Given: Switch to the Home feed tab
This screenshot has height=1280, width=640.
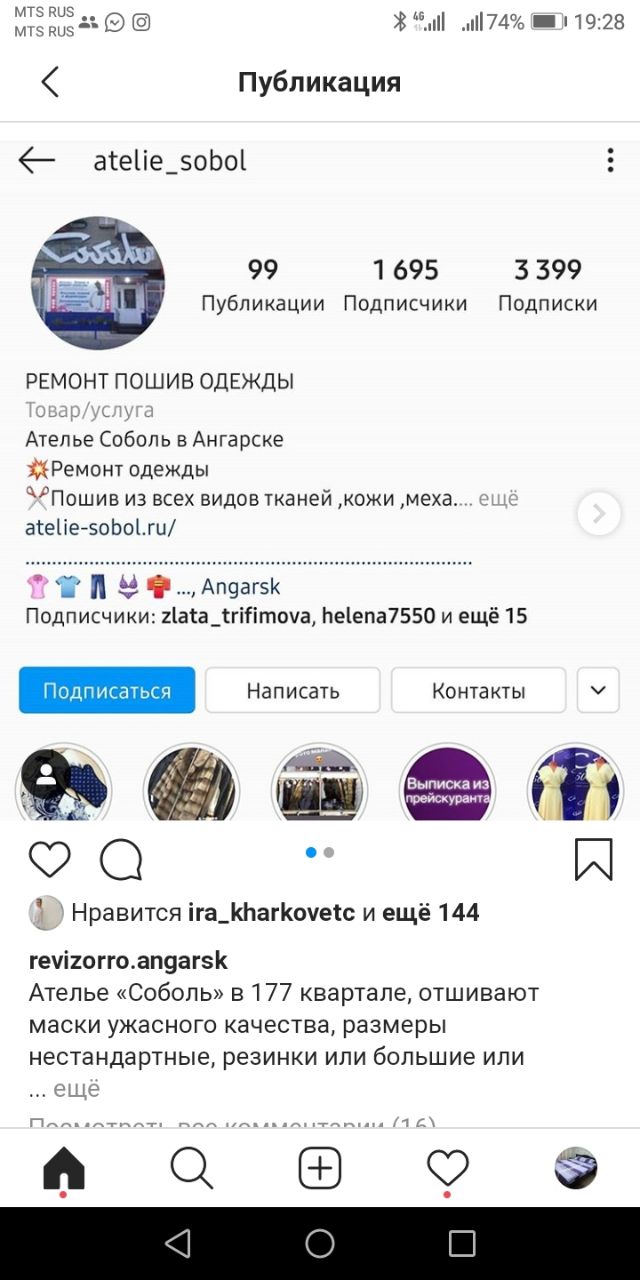Looking at the screenshot, I should [x=64, y=1168].
